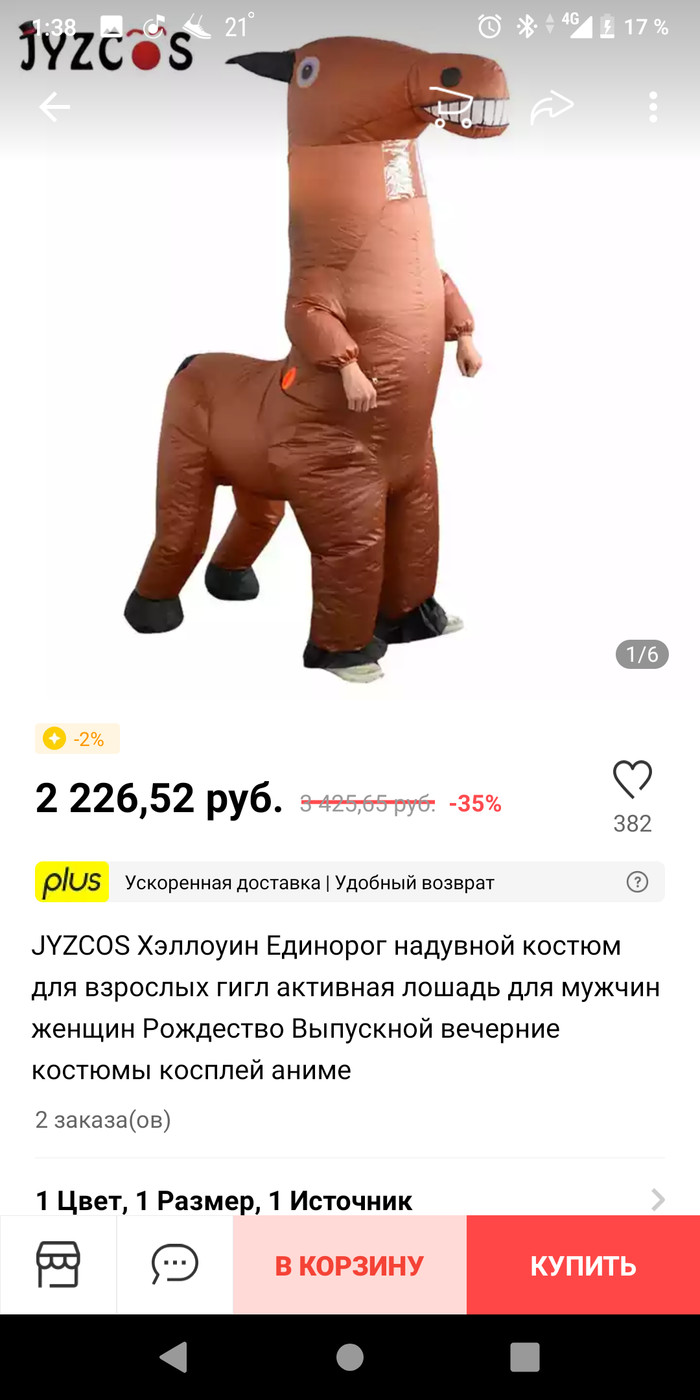Add the costume to favorites
This screenshot has width=700, height=1400.
click(632, 781)
